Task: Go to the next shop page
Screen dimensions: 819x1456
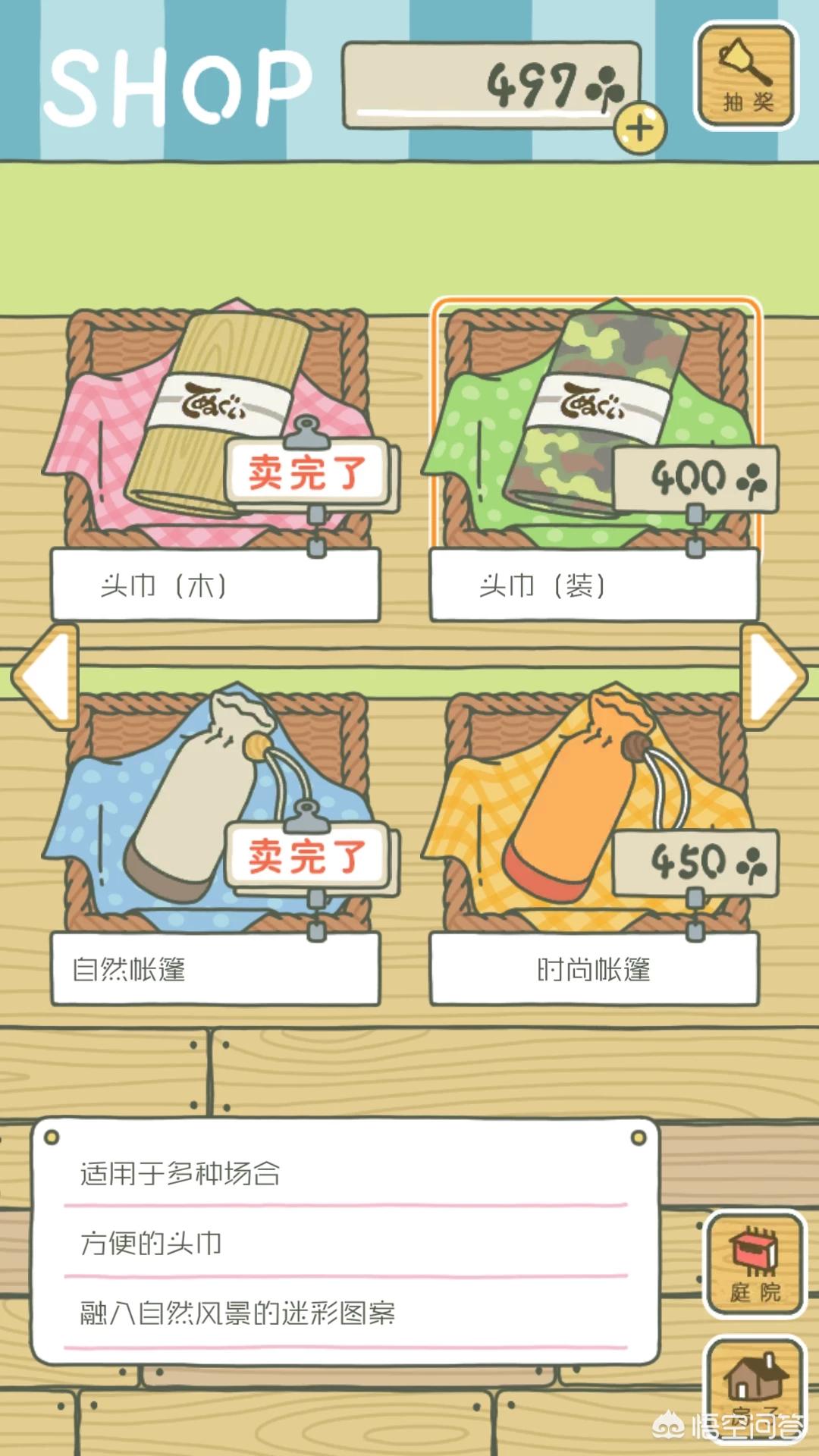Action: (773, 675)
